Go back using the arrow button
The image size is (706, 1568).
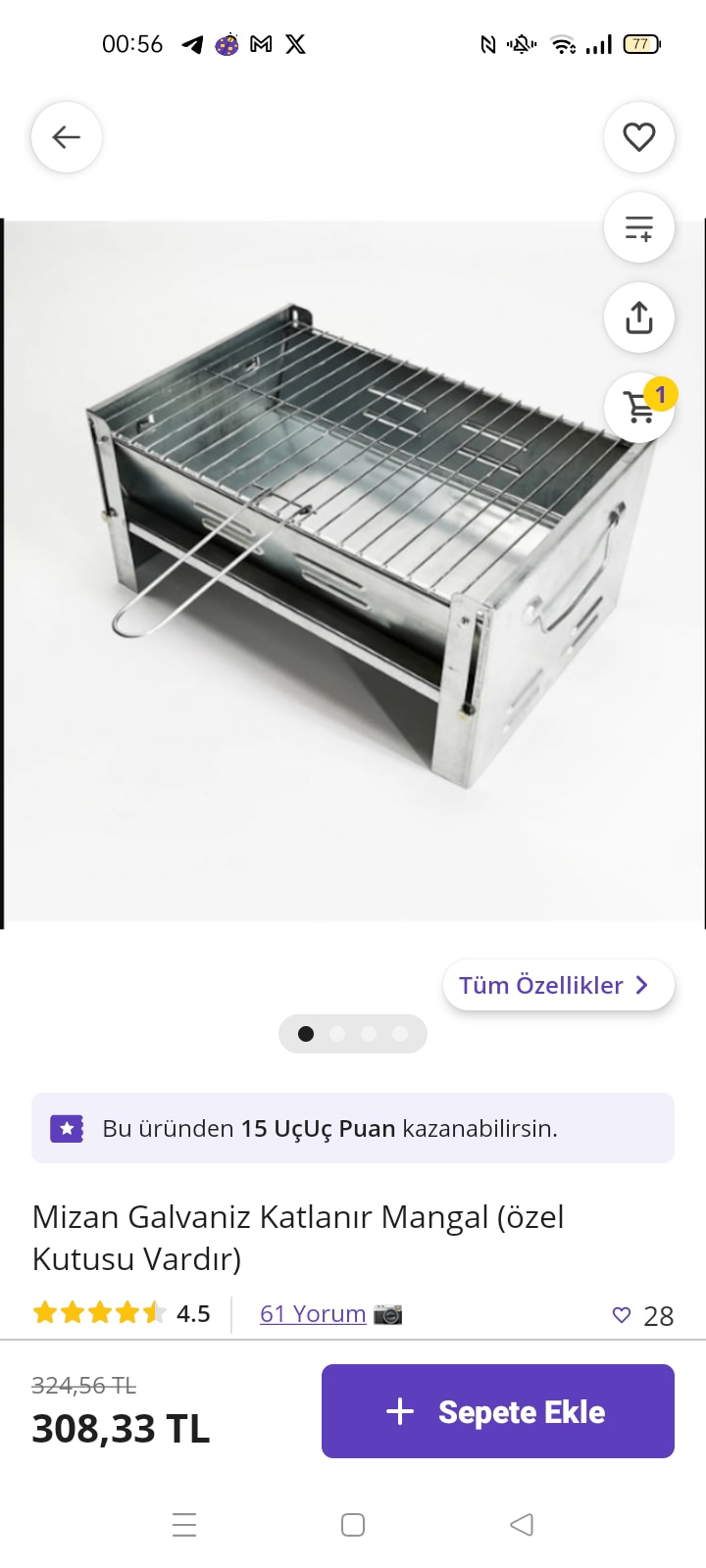67,137
